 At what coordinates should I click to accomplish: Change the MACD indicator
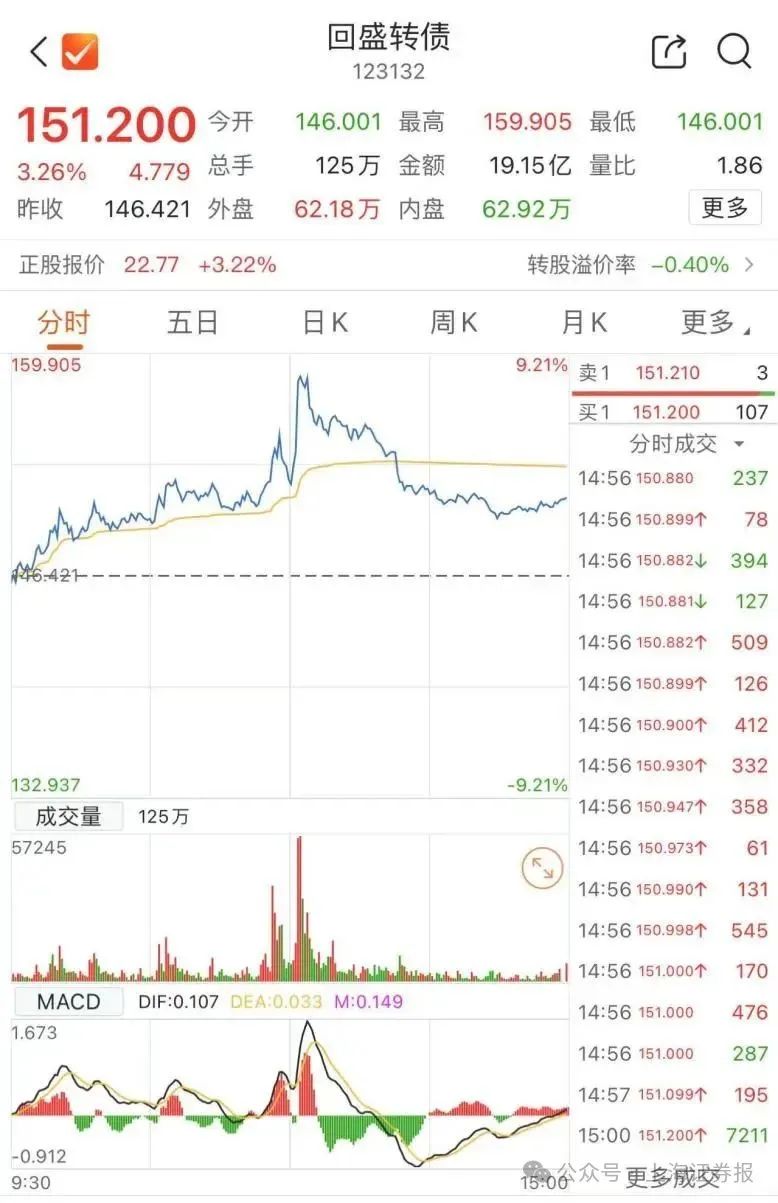tap(68, 1001)
